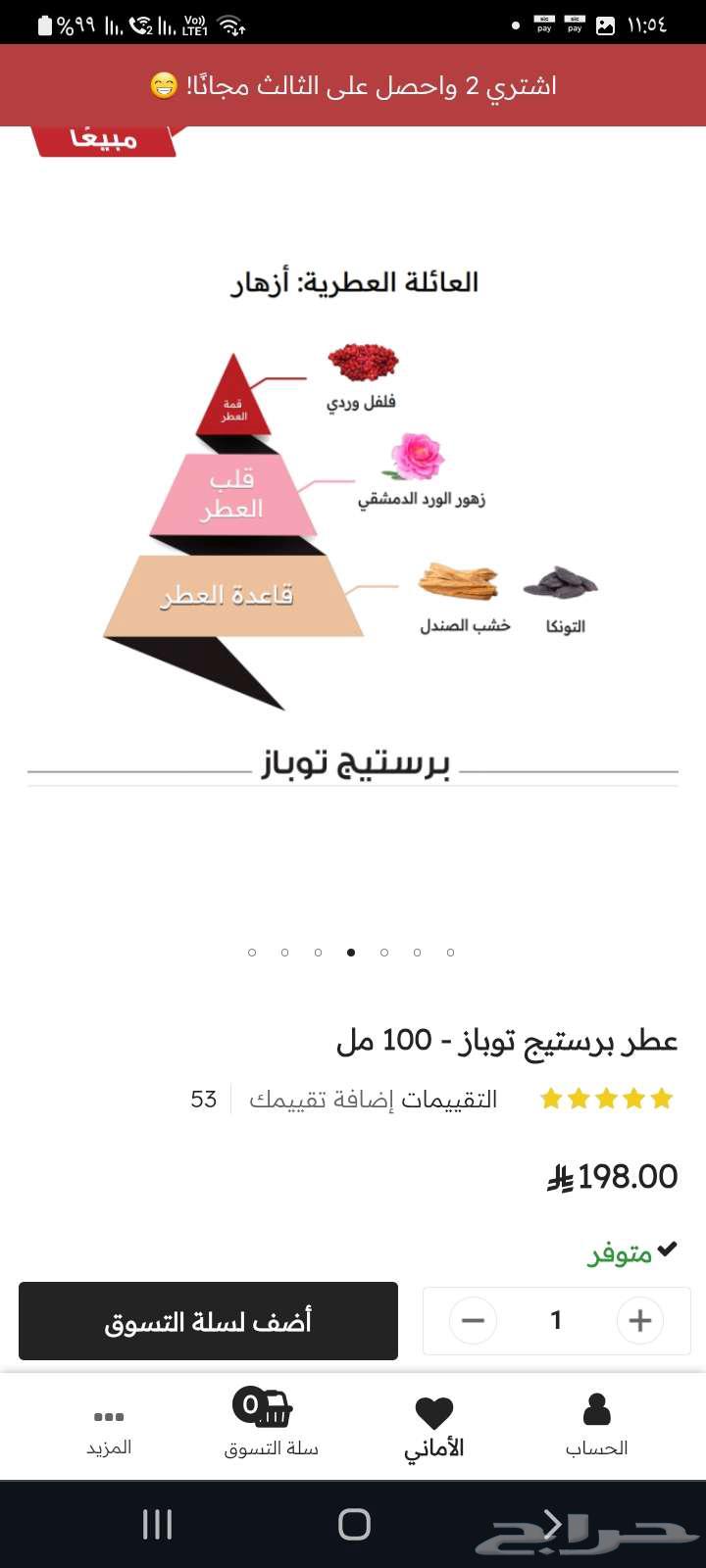Open recent apps from navigation bar
Viewport: 706px width, 1568px height.
click(x=157, y=1524)
